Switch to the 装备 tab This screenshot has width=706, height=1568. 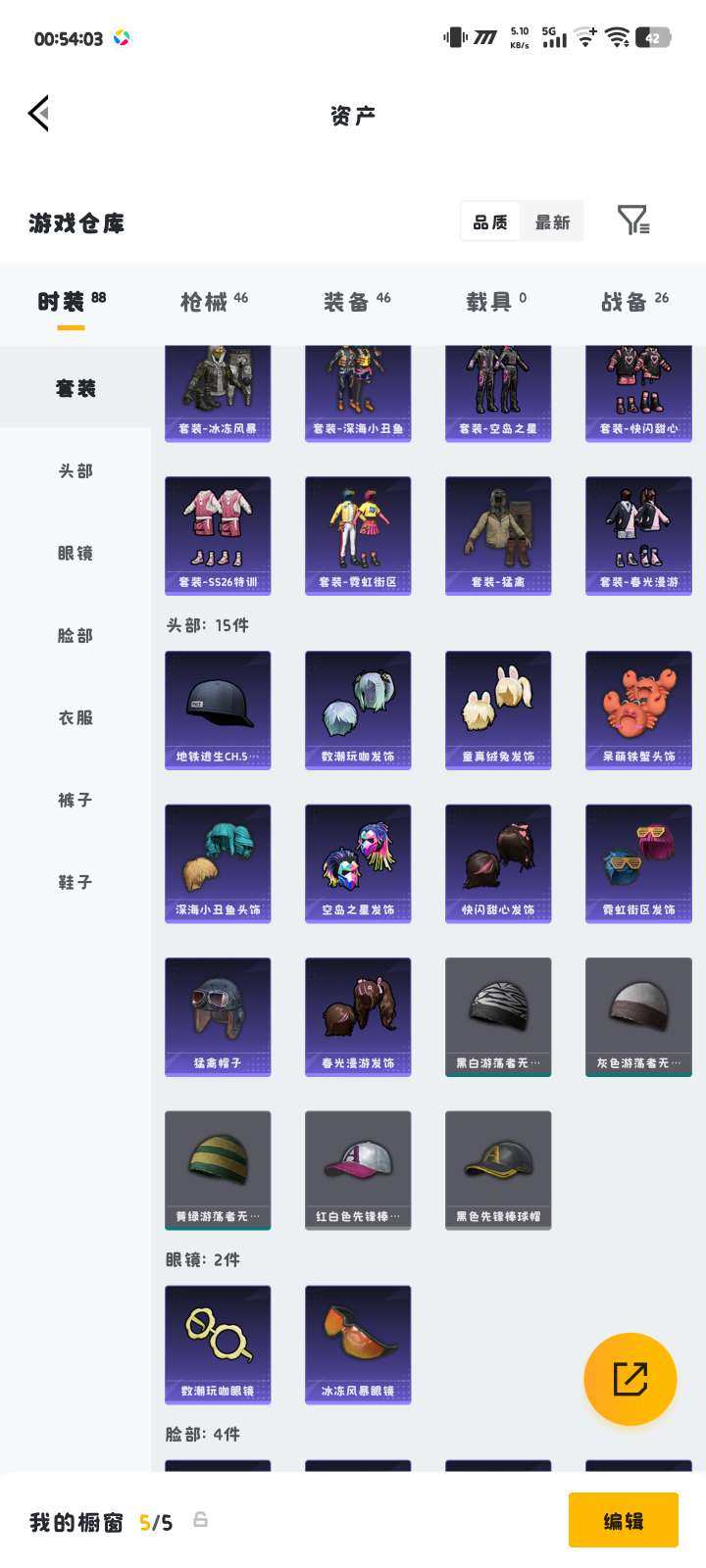tap(356, 302)
